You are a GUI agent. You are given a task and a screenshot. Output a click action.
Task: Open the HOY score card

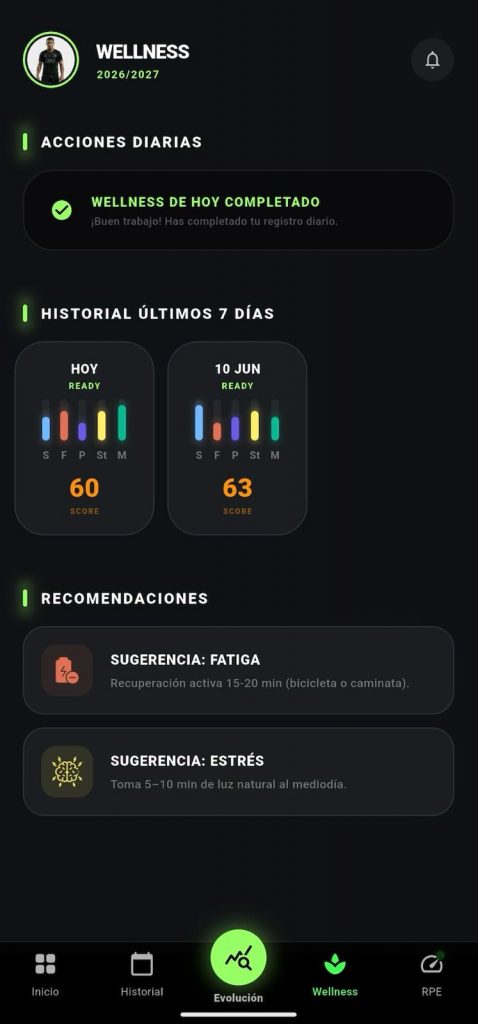[x=84, y=438]
